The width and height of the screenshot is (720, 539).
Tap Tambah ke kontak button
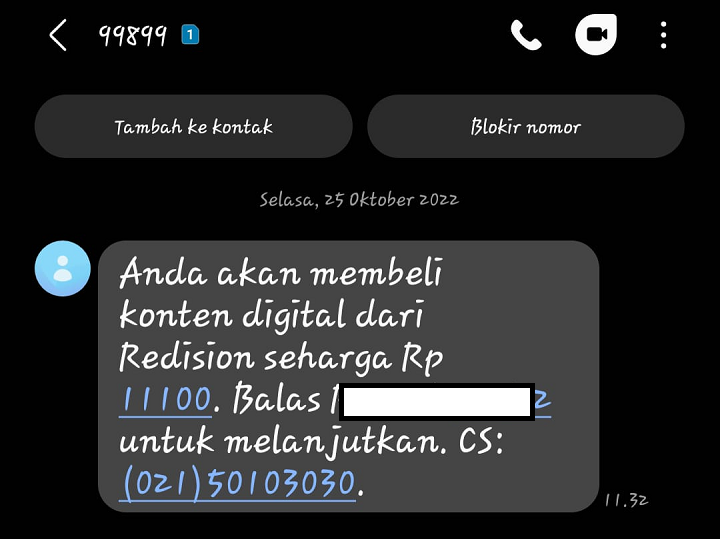click(x=193, y=127)
